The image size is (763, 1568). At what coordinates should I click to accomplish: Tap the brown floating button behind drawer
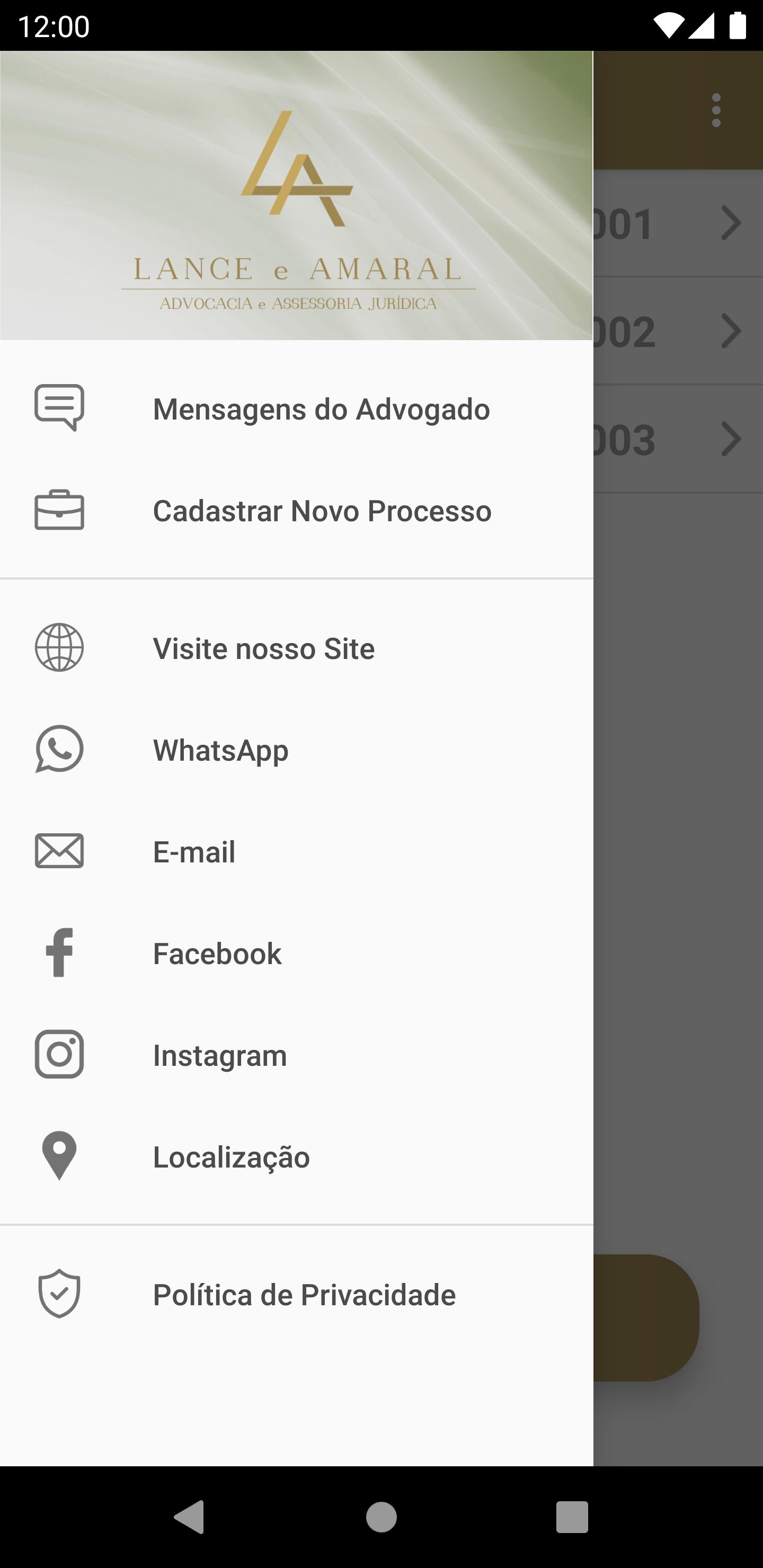tap(646, 1318)
